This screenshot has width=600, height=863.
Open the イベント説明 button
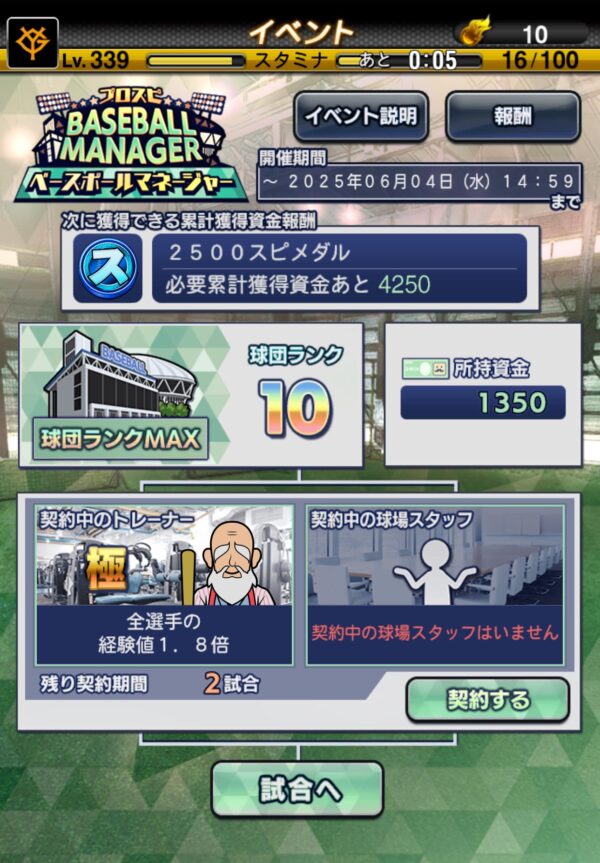coord(361,117)
